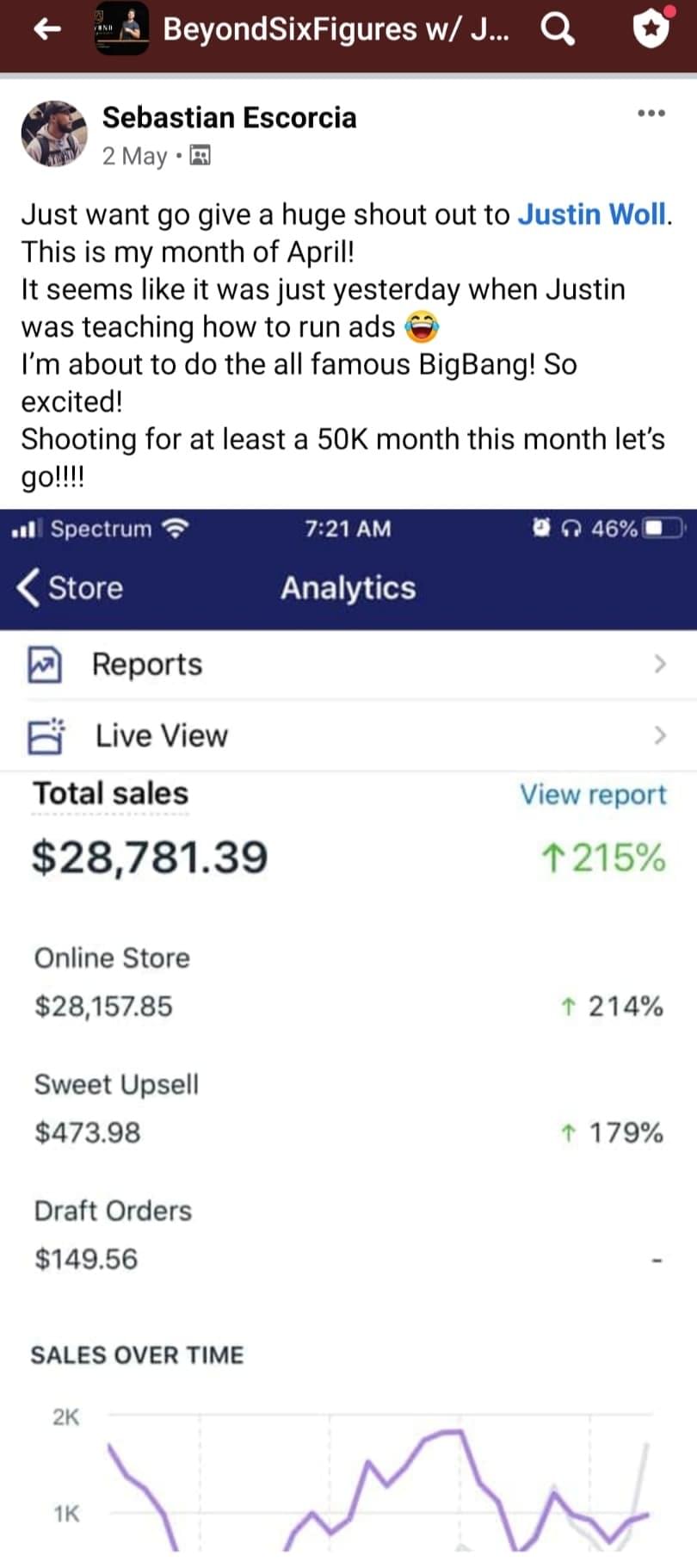697x1568 pixels.
Task: Open the group shield badge icon
Action: pos(651,28)
